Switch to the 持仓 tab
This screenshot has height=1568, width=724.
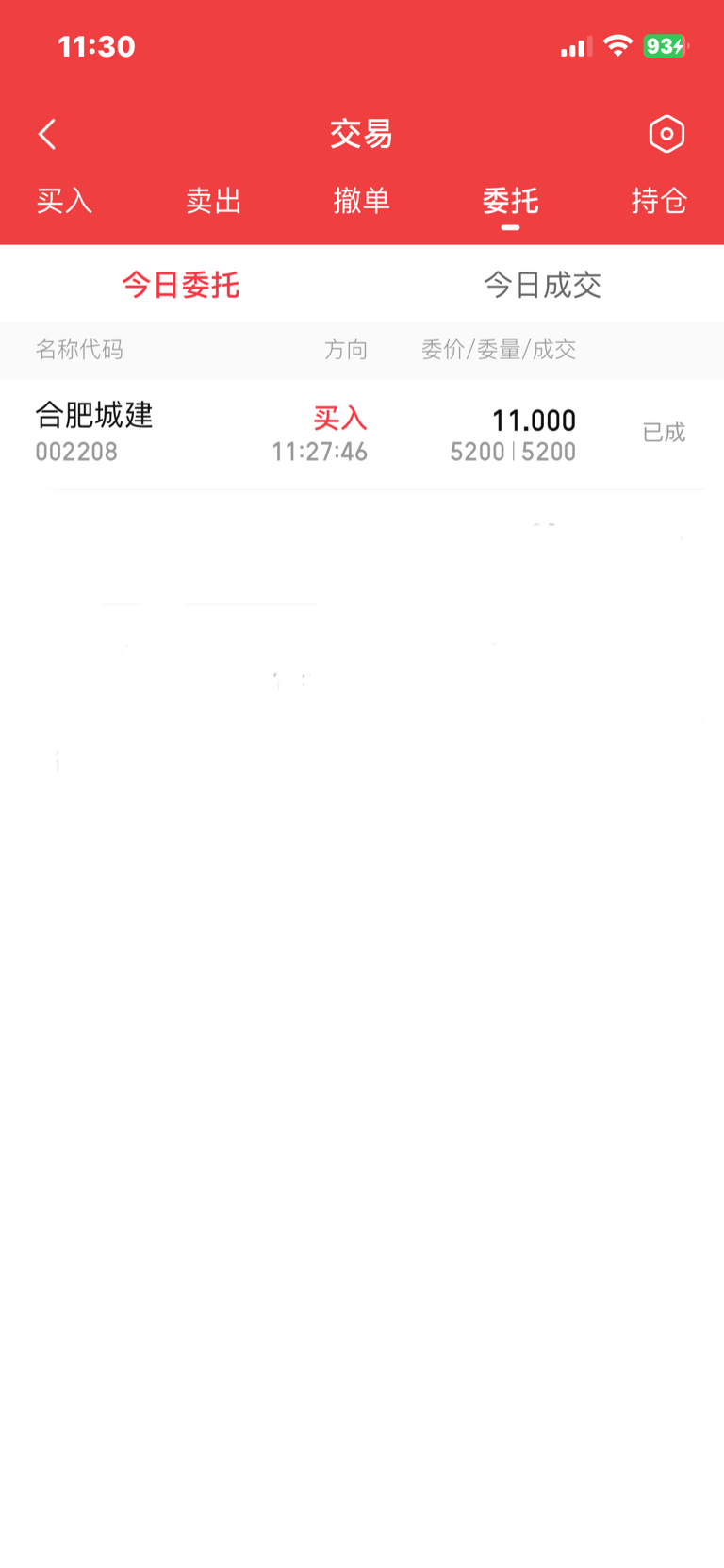point(659,201)
